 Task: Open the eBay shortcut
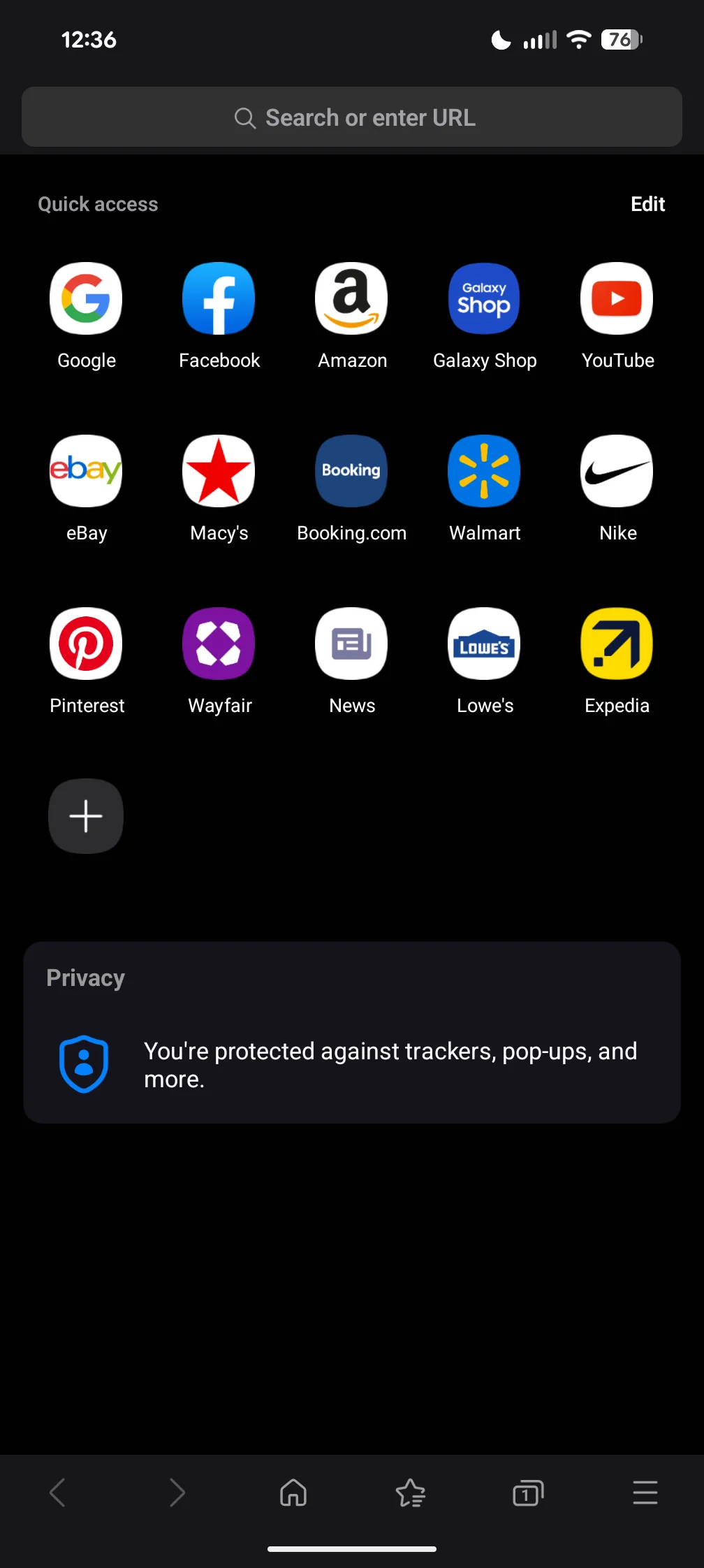tap(86, 472)
